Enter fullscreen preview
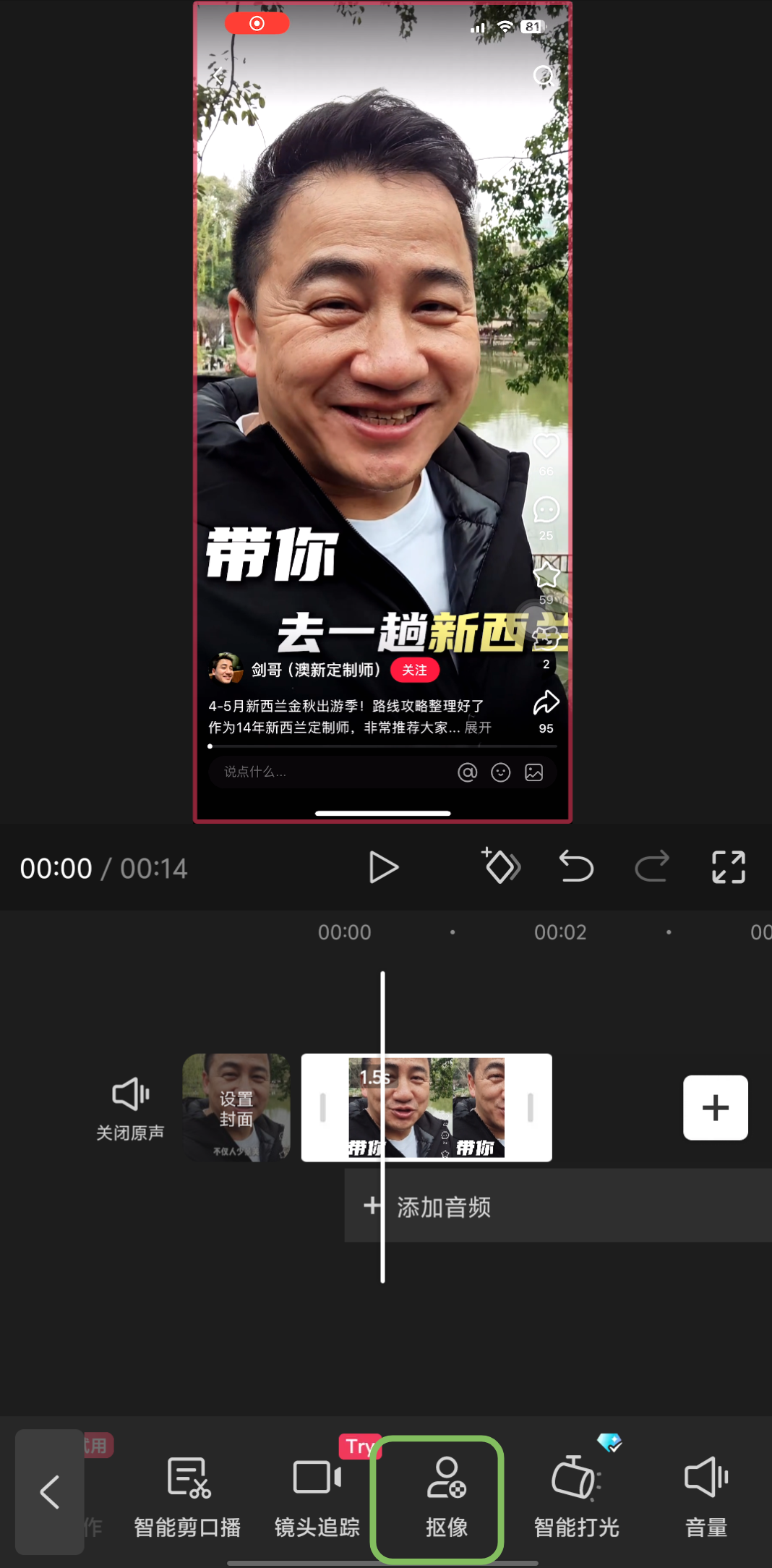Screen dimensions: 772x1568 pos(728,866)
